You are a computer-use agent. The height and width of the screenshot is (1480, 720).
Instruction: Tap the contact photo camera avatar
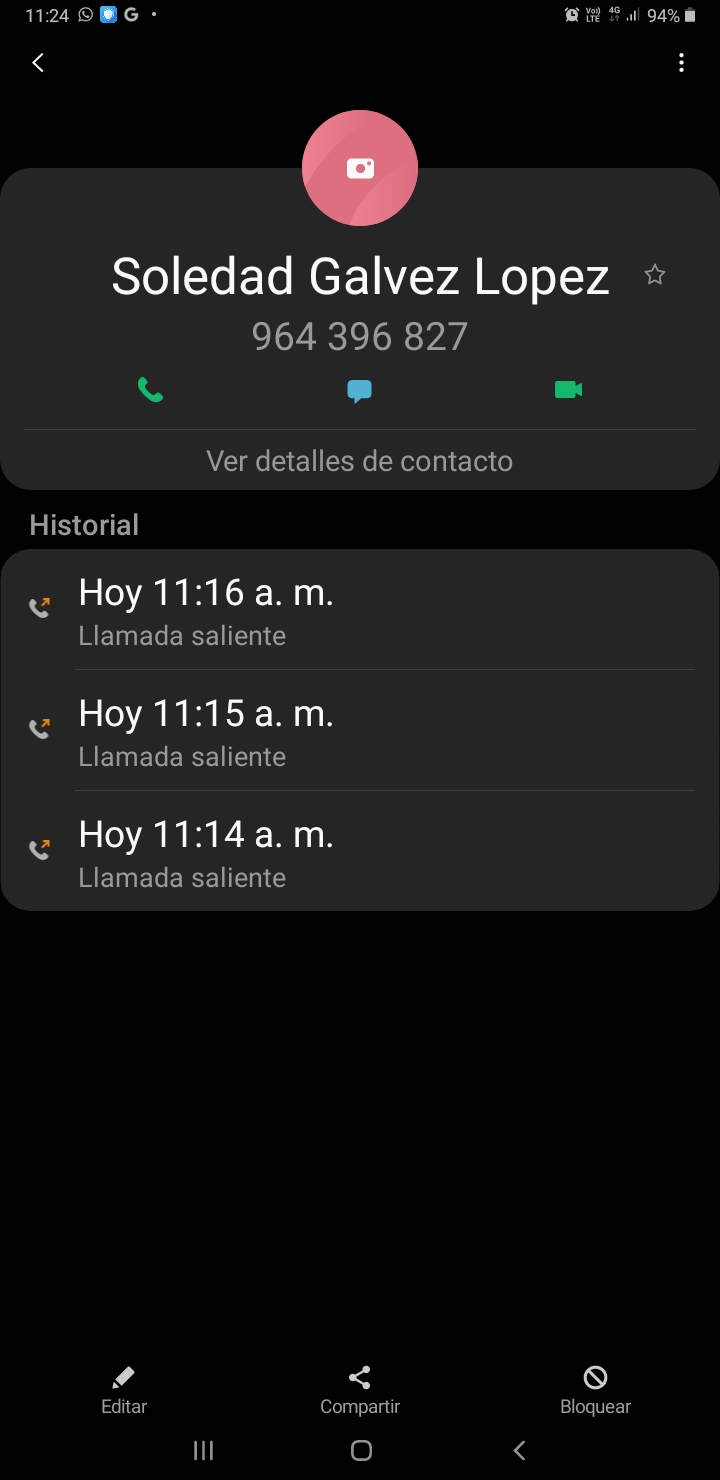point(360,168)
